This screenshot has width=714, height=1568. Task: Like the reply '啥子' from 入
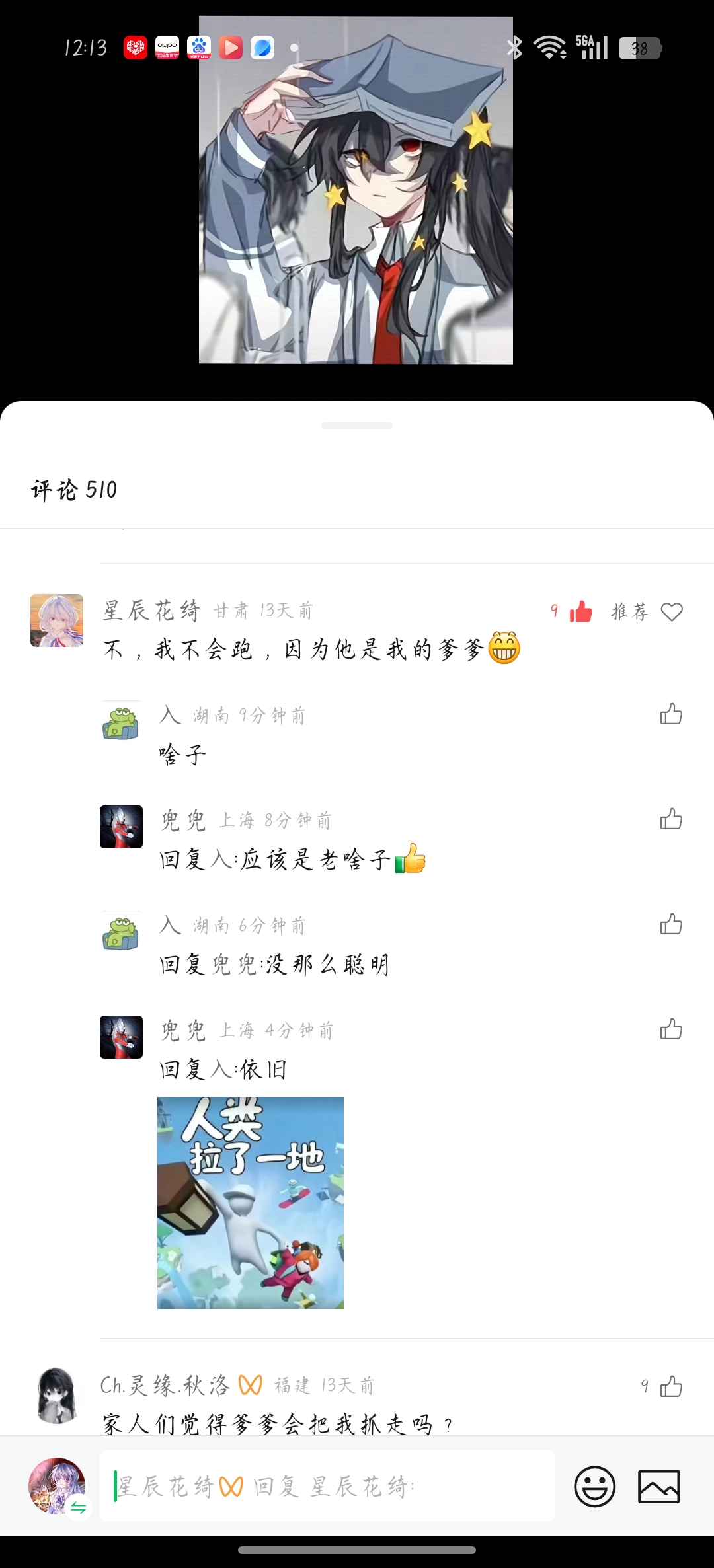672,715
